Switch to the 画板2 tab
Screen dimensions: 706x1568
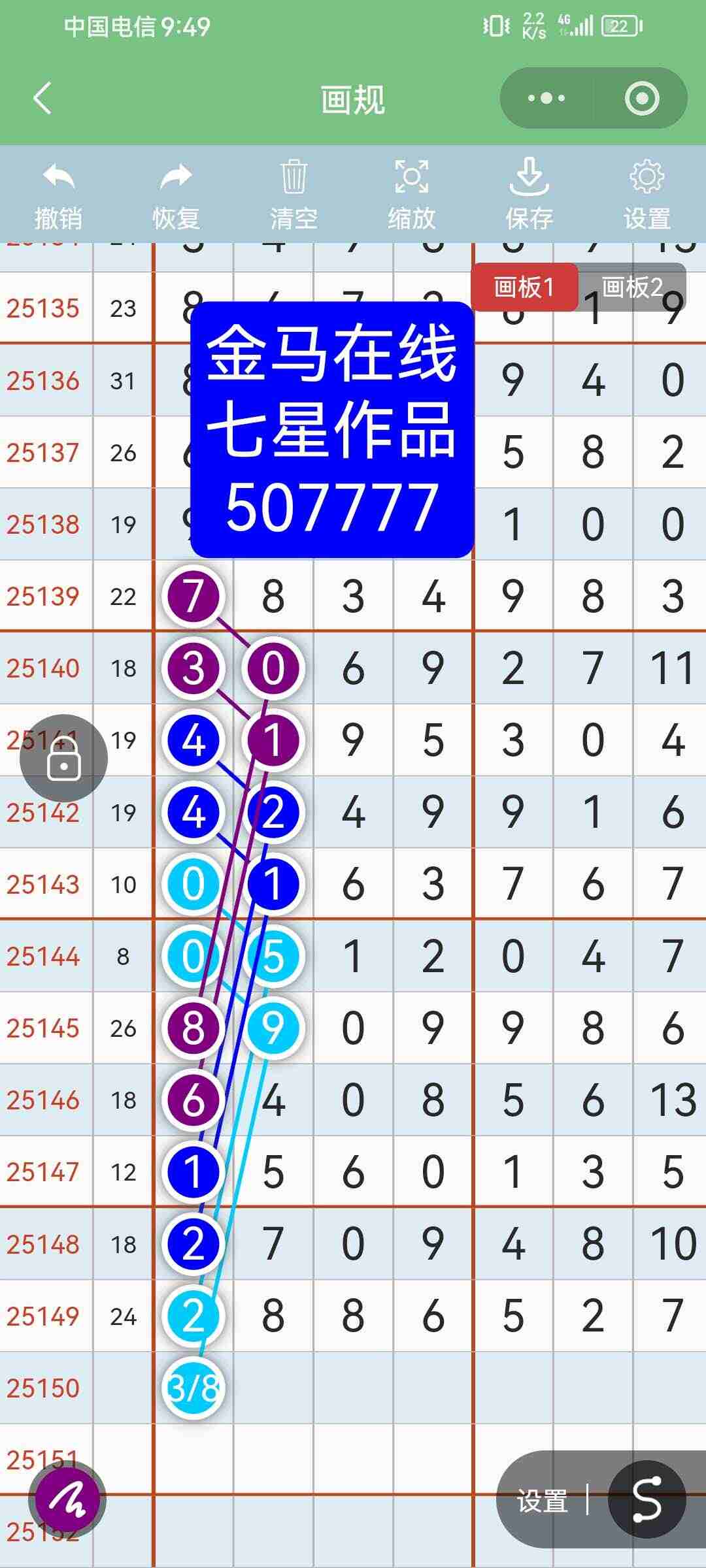point(631,287)
